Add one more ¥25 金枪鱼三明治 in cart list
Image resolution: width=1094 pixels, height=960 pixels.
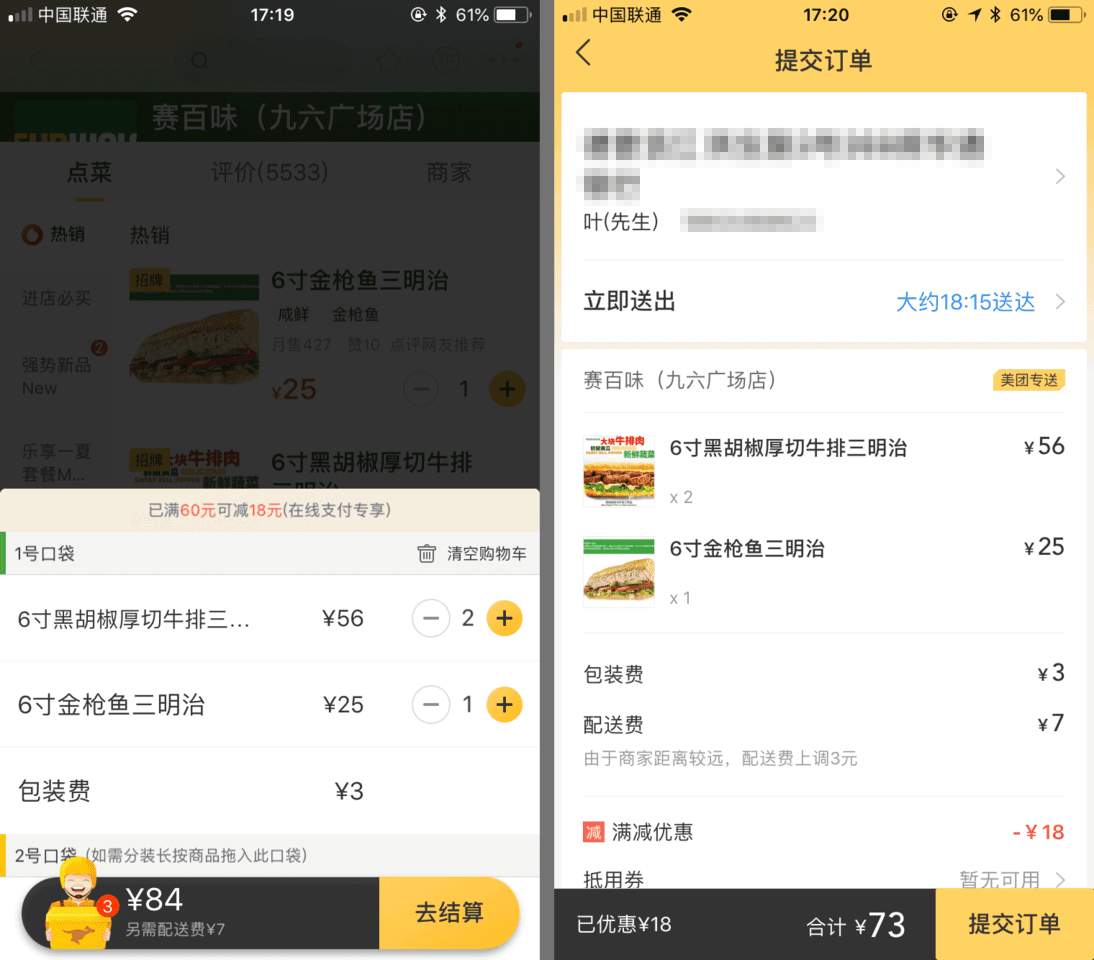pos(504,705)
